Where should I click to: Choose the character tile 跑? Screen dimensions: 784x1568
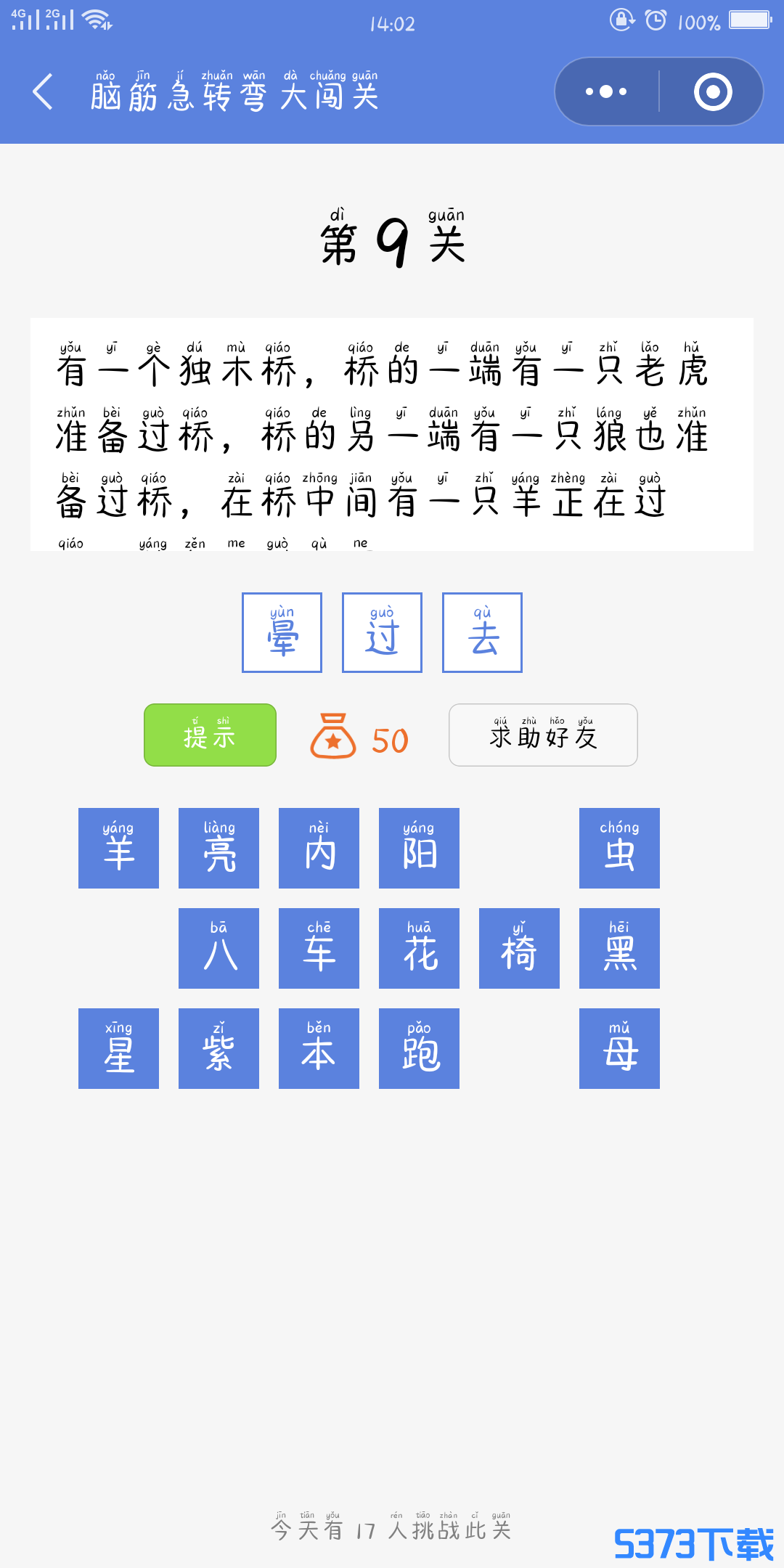tap(419, 1048)
